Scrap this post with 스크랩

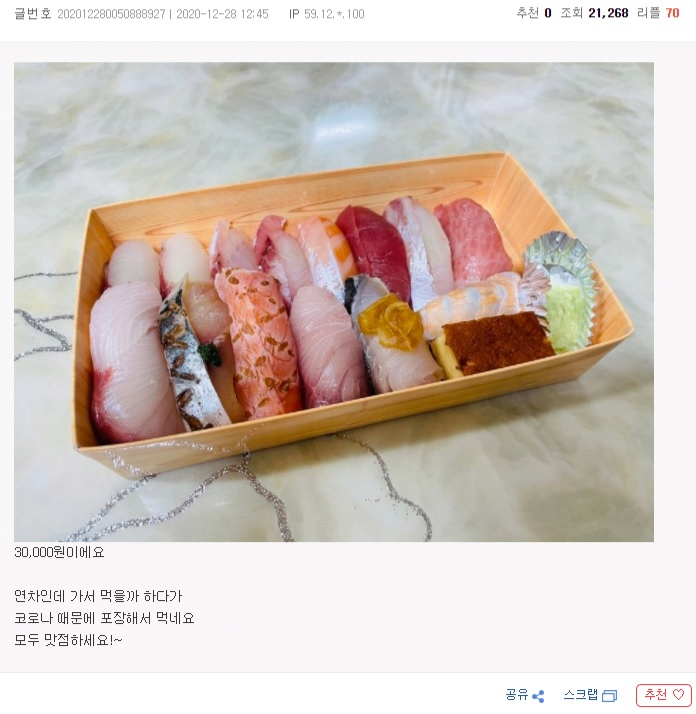[x=590, y=695]
